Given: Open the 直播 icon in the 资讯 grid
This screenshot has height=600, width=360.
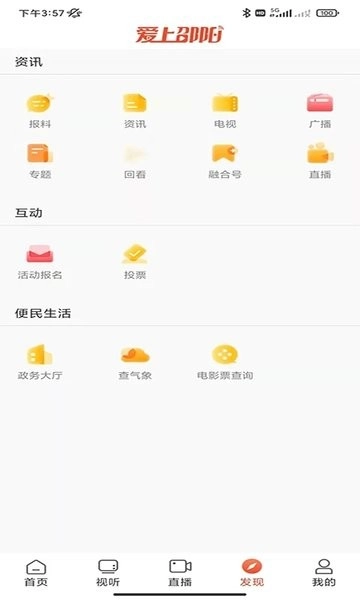Looking at the screenshot, I should click(320, 161).
